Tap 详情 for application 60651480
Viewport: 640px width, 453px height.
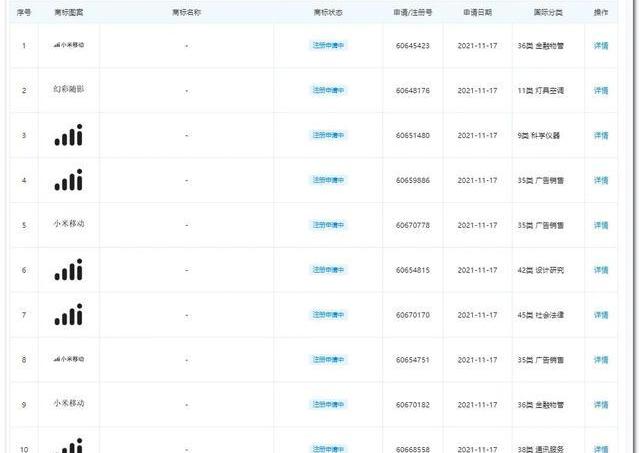point(601,135)
